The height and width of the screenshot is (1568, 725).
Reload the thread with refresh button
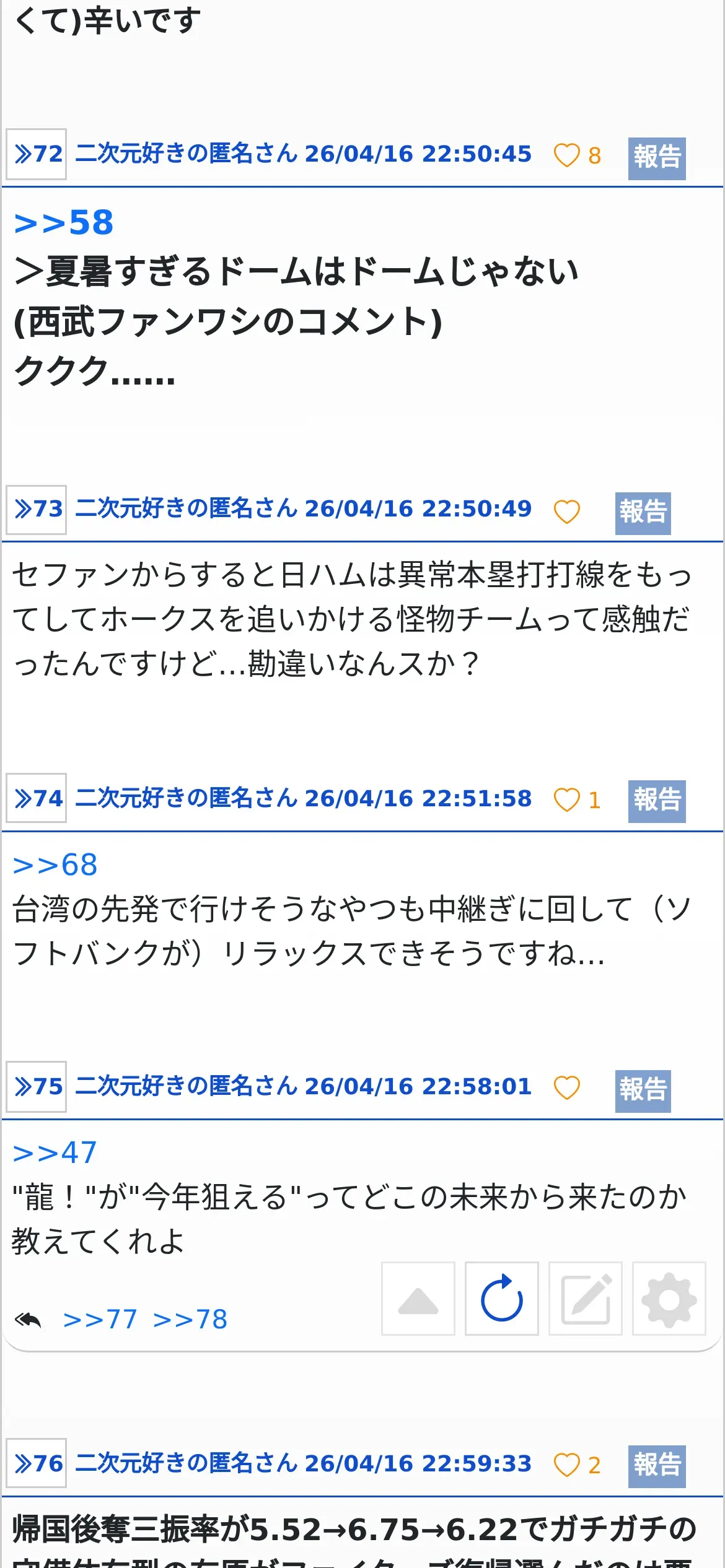coord(502,1299)
